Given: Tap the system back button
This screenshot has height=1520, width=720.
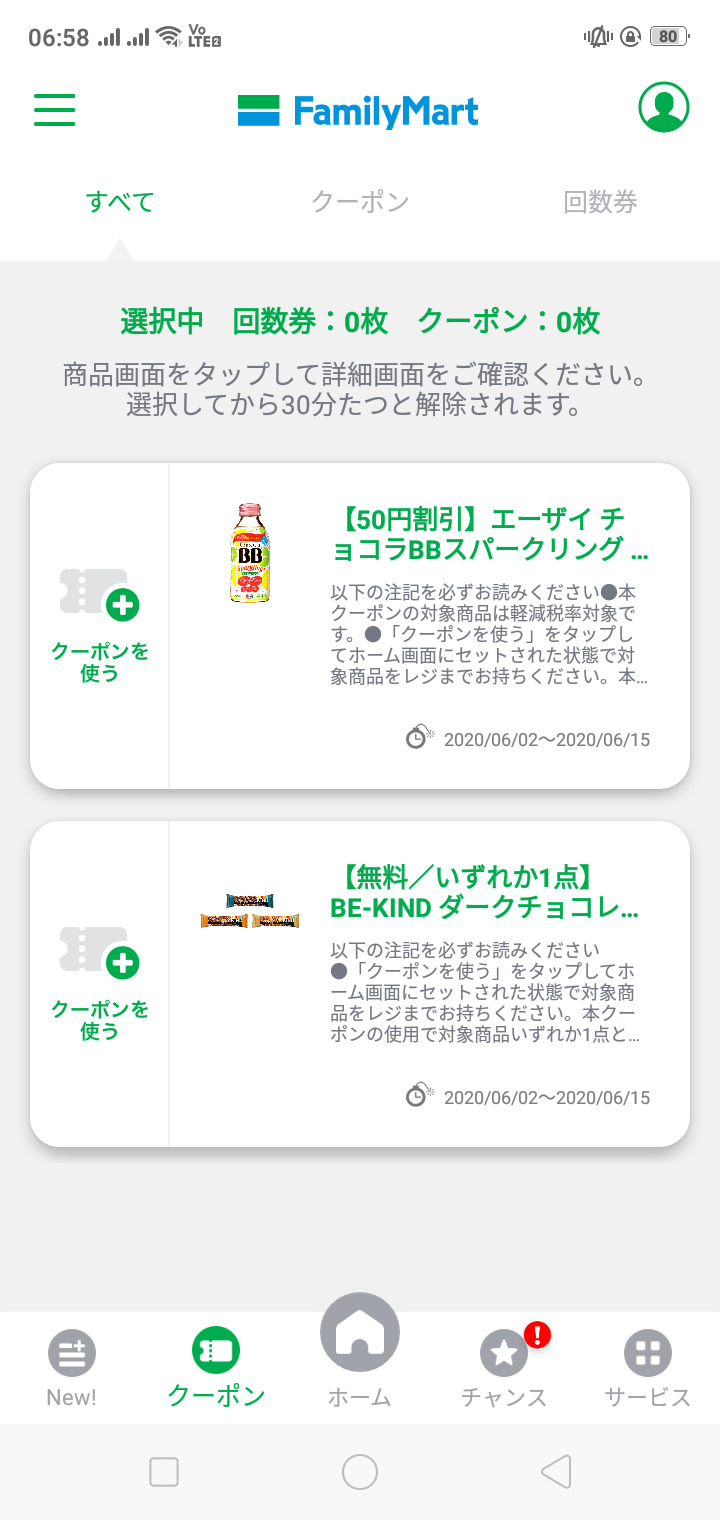Looking at the screenshot, I should pos(556,1472).
